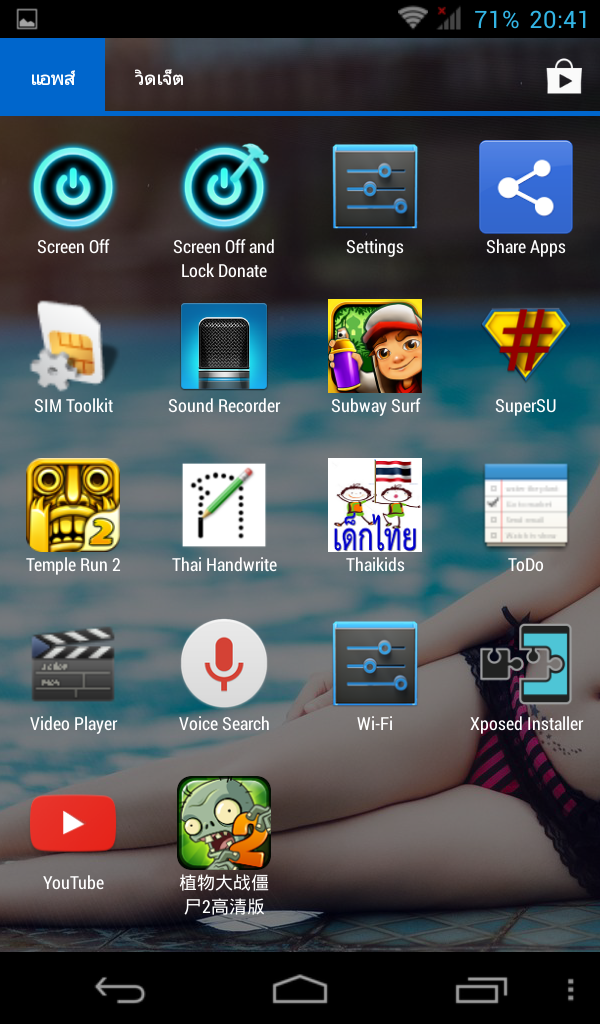
Task: Open SIM Toolkit
Action: tap(73, 347)
